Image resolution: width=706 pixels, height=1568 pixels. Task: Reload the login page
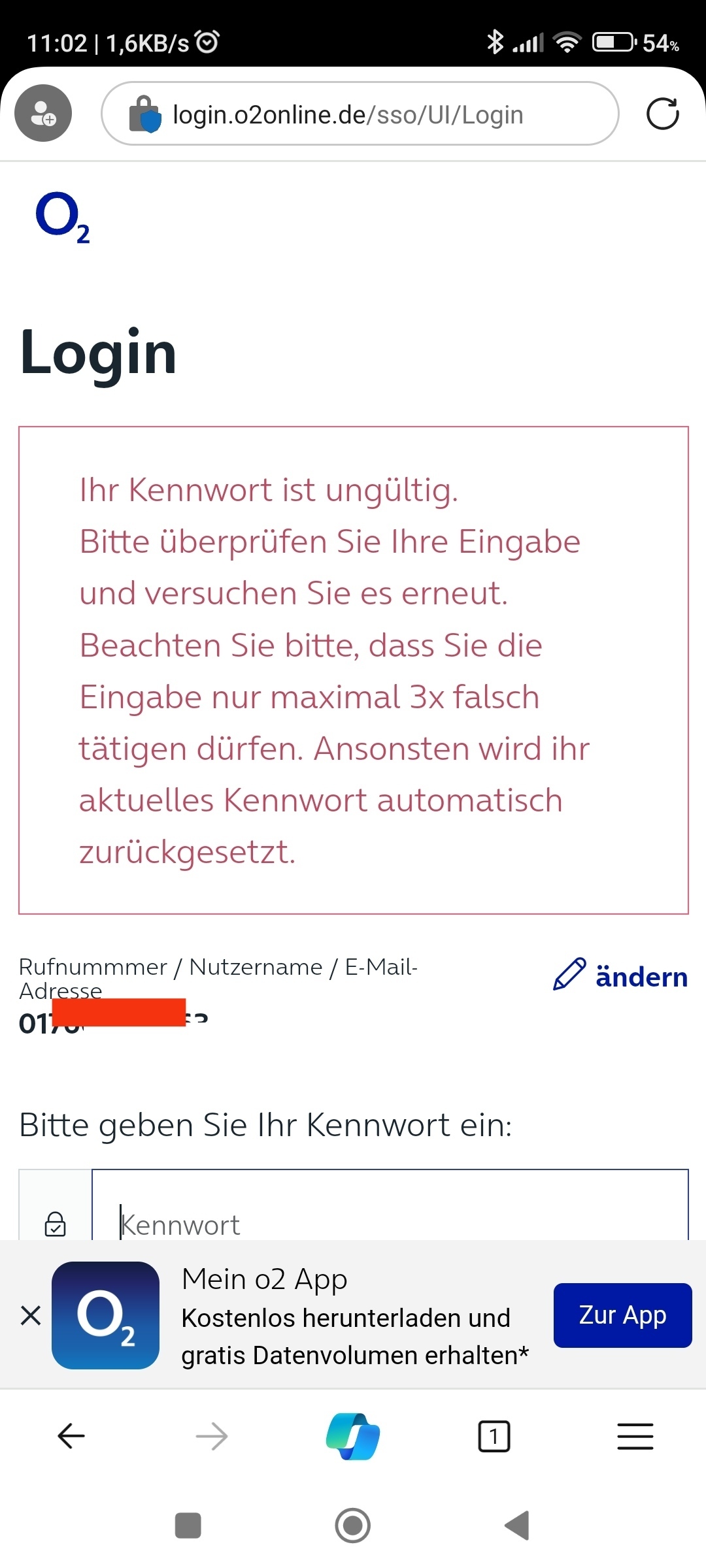tap(662, 114)
